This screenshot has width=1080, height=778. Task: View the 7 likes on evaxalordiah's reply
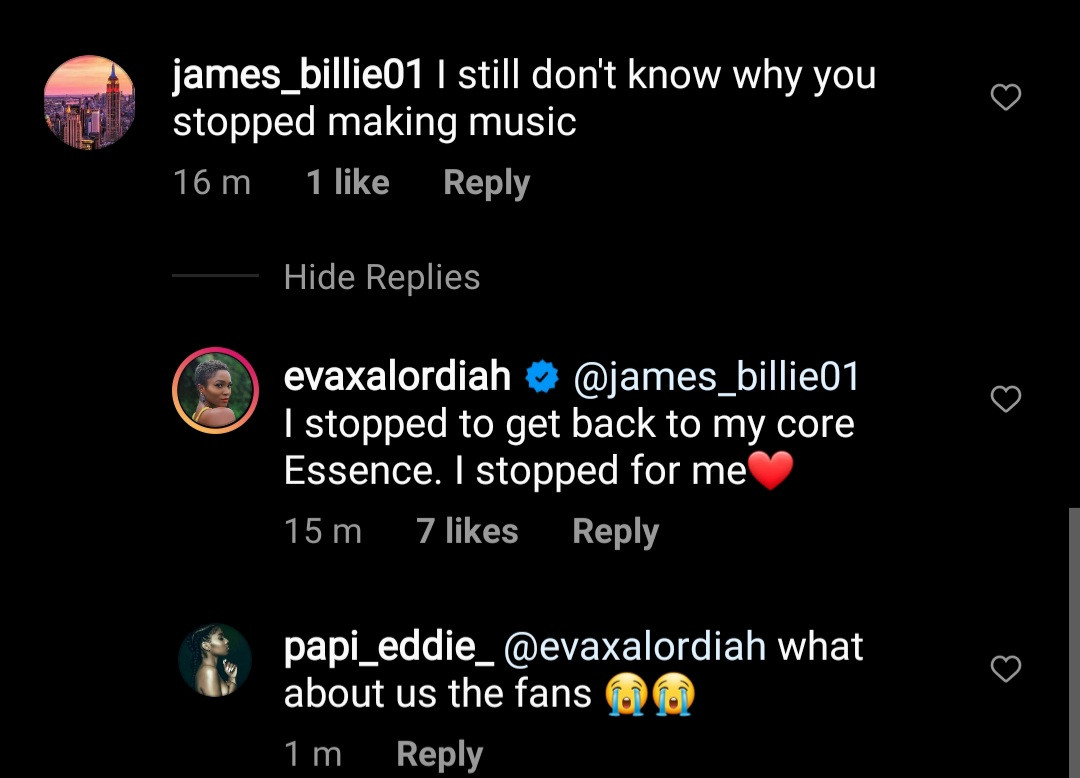467,532
